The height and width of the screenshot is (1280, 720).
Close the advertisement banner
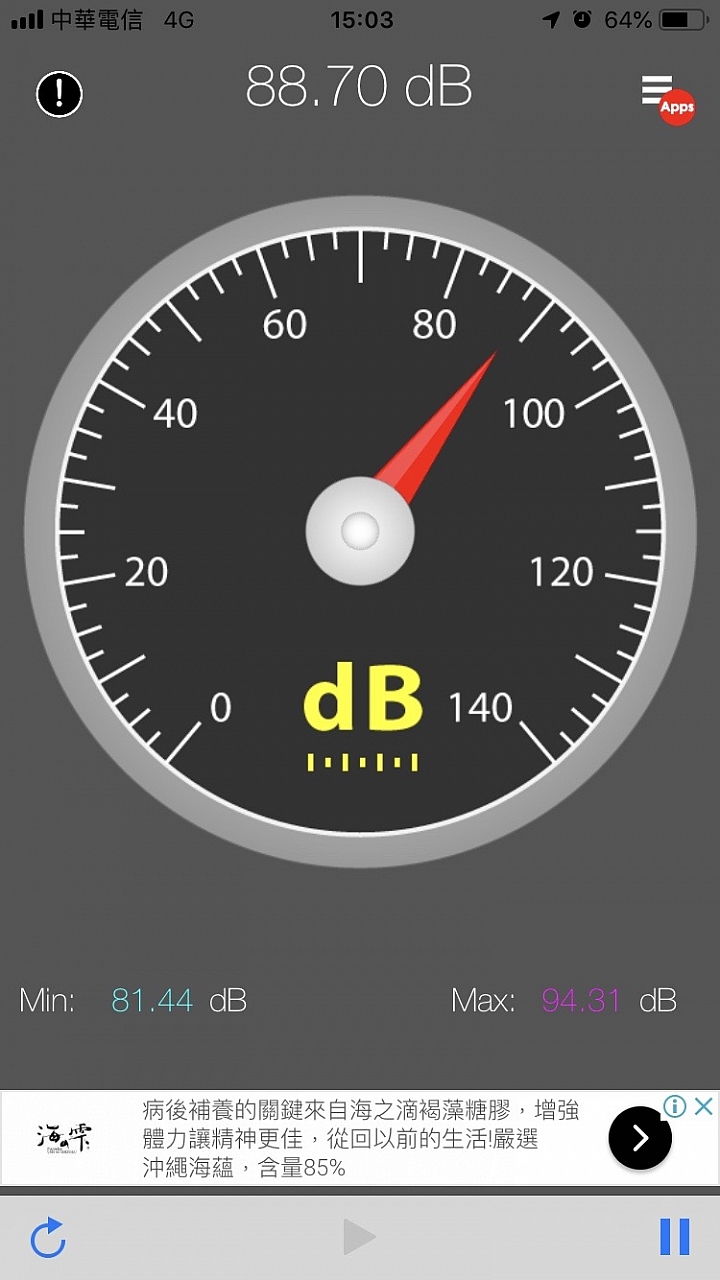(704, 1106)
